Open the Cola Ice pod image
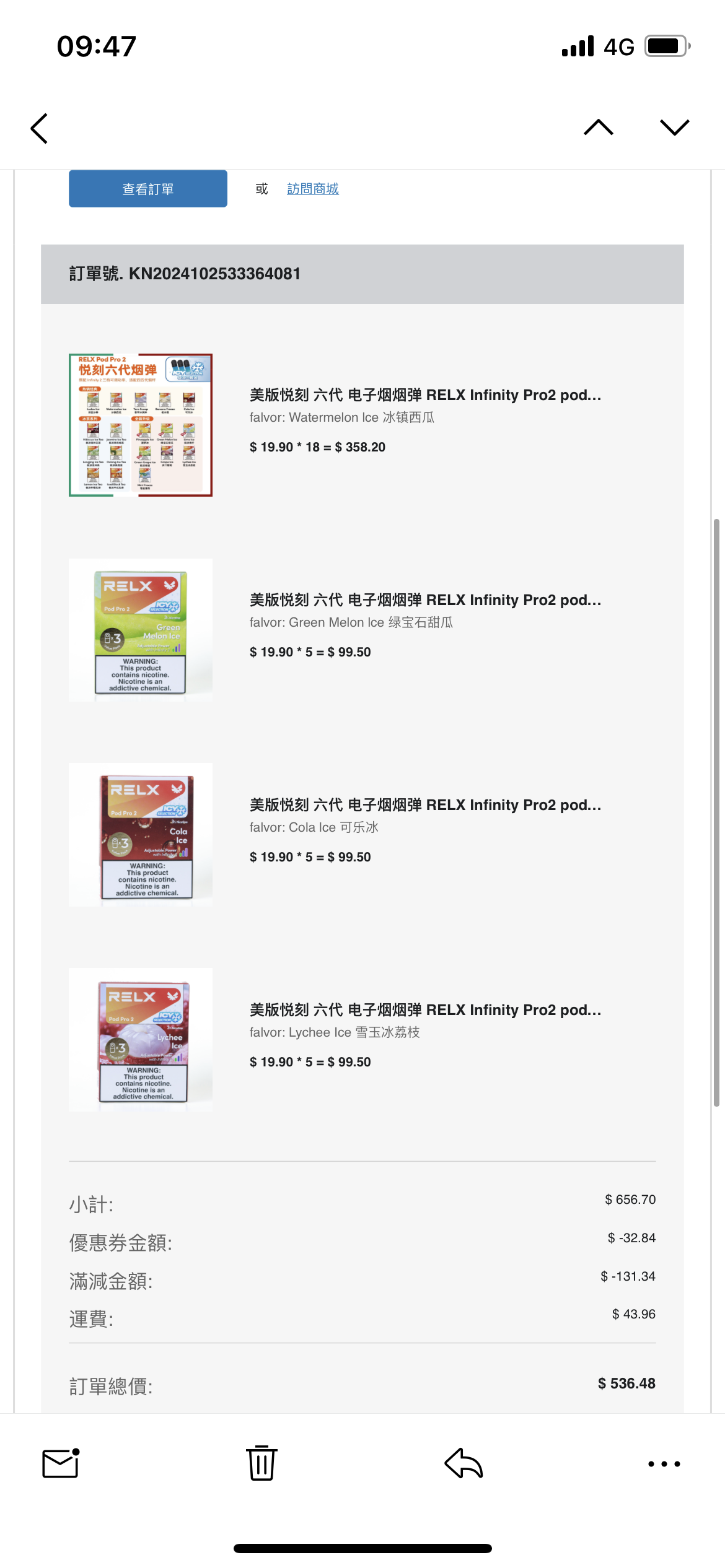725x1568 pixels. point(141,835)
